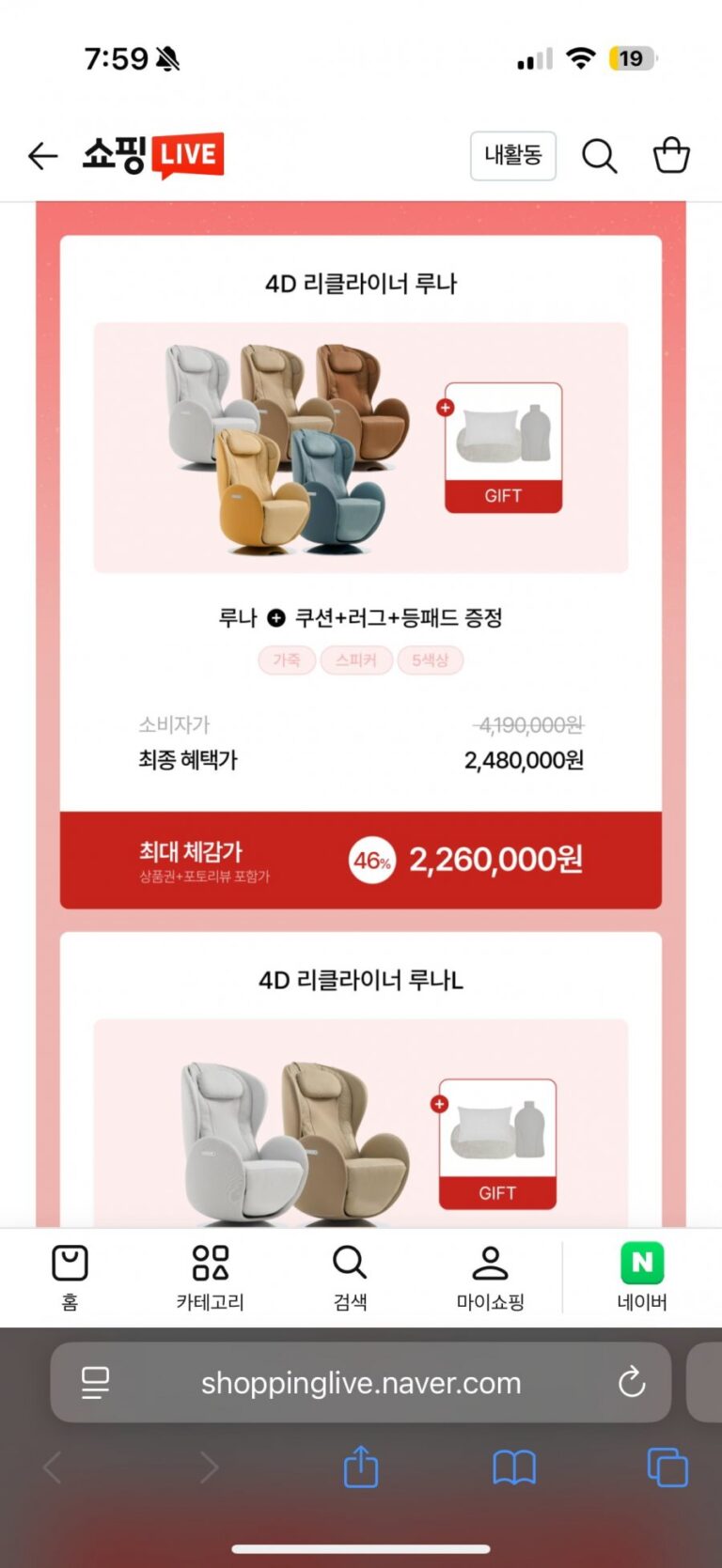Share this page from Safari toolbar
The image size is (722, 1568).
pos(361,1467)
